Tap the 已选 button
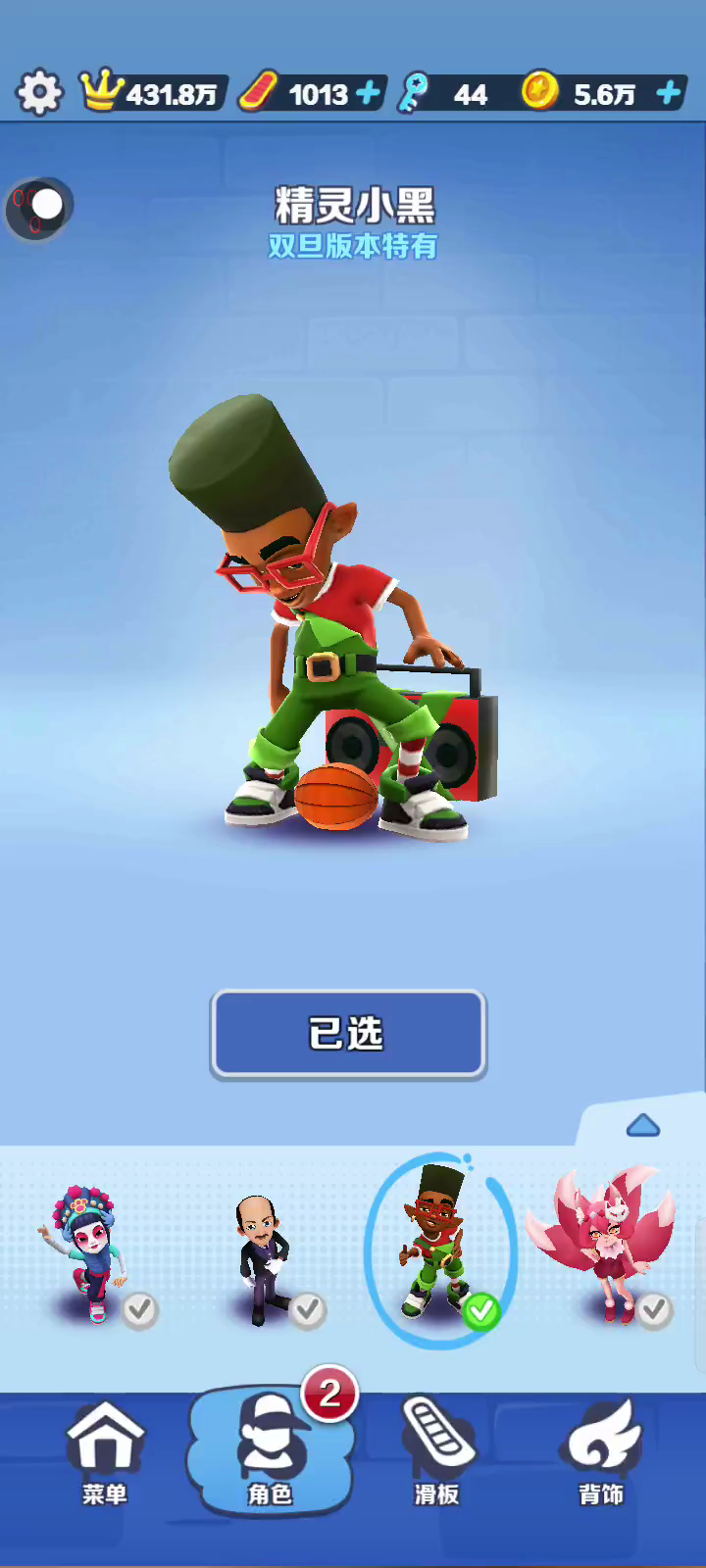Viewport: 706px width, 1568px height. tap(348, 1034)
